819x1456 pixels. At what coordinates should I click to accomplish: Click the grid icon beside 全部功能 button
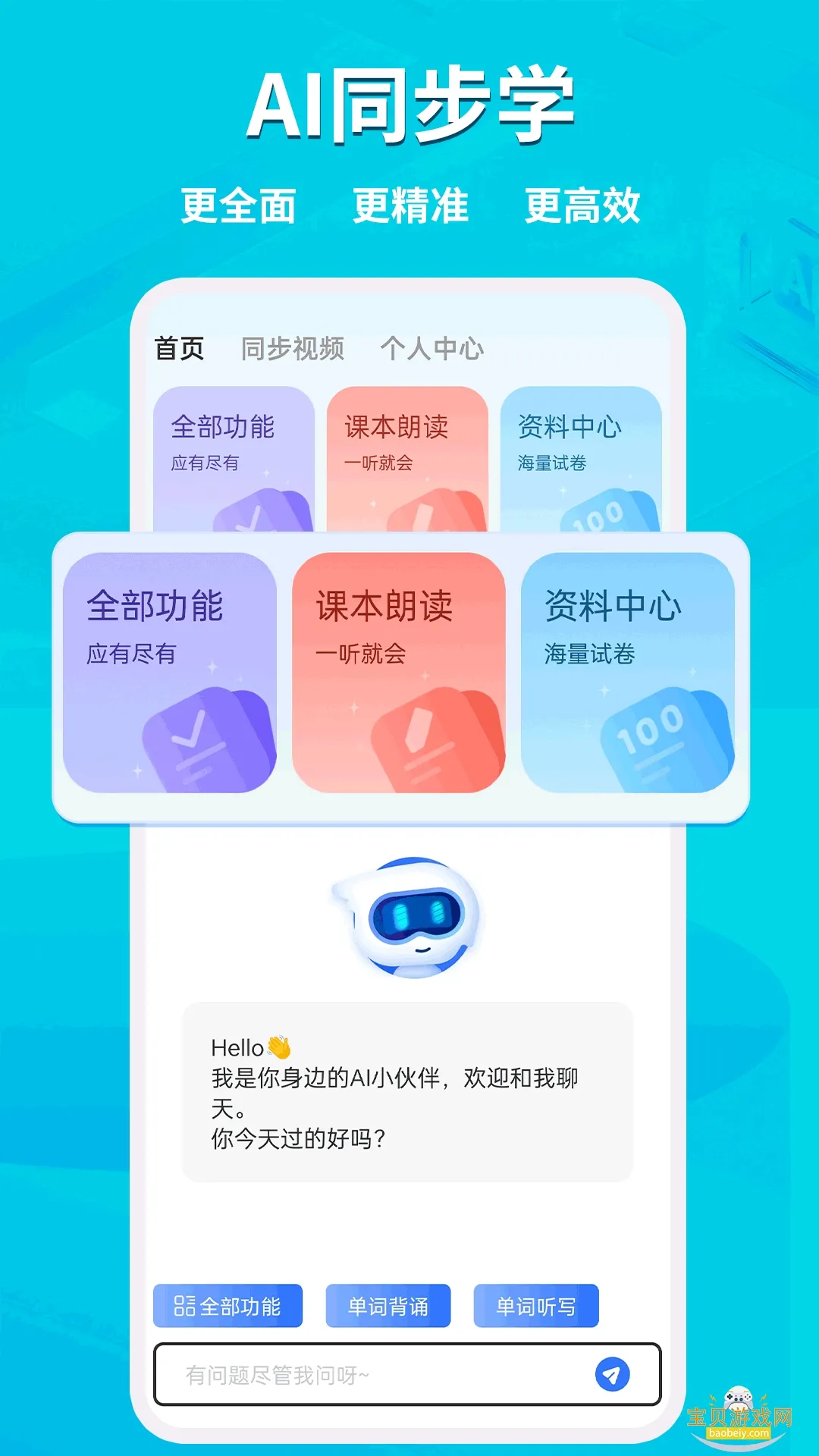pos(184,1306)
